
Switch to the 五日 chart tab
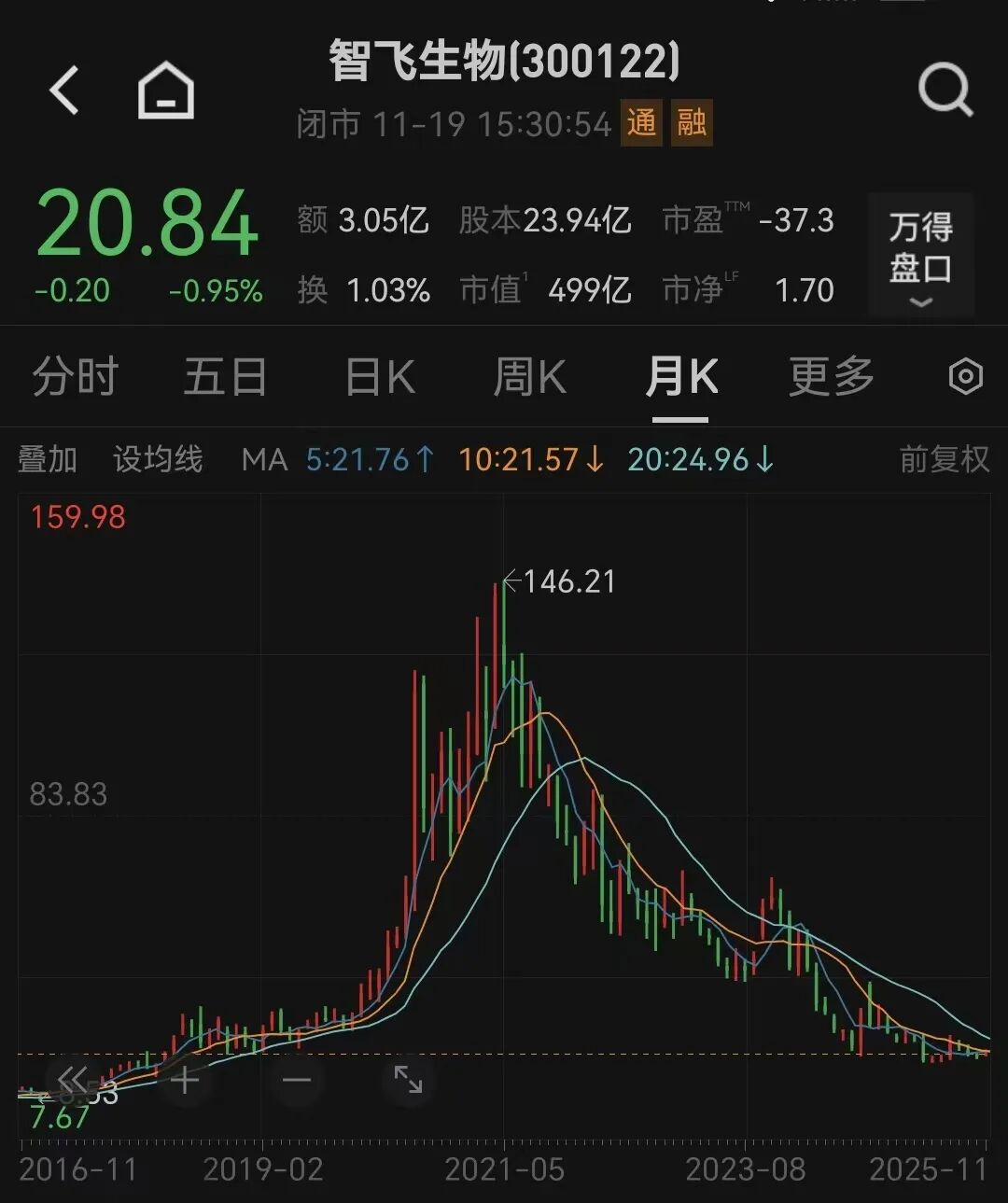225,377
